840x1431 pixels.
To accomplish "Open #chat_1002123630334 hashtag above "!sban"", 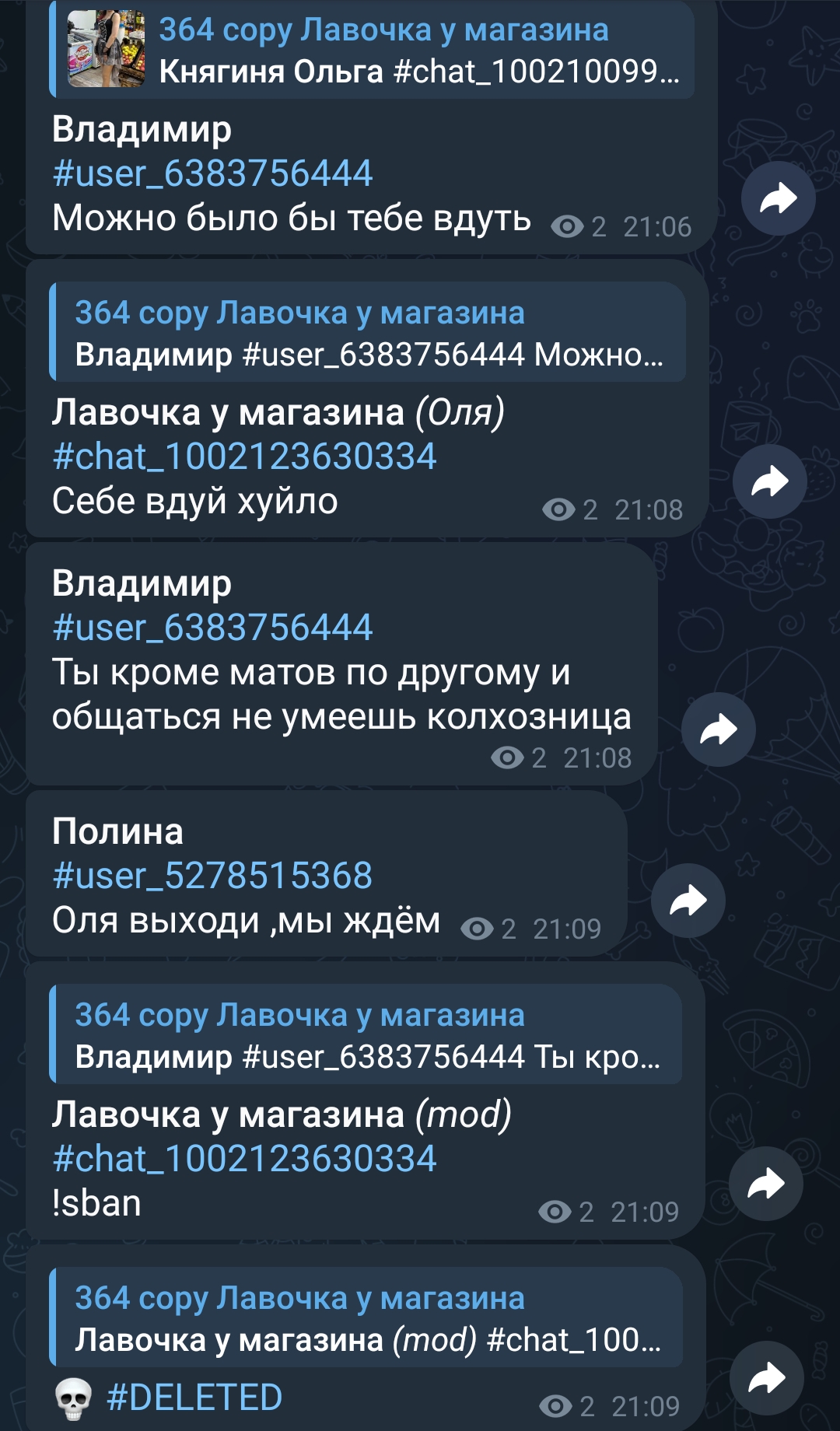I will click(244, 1159).
